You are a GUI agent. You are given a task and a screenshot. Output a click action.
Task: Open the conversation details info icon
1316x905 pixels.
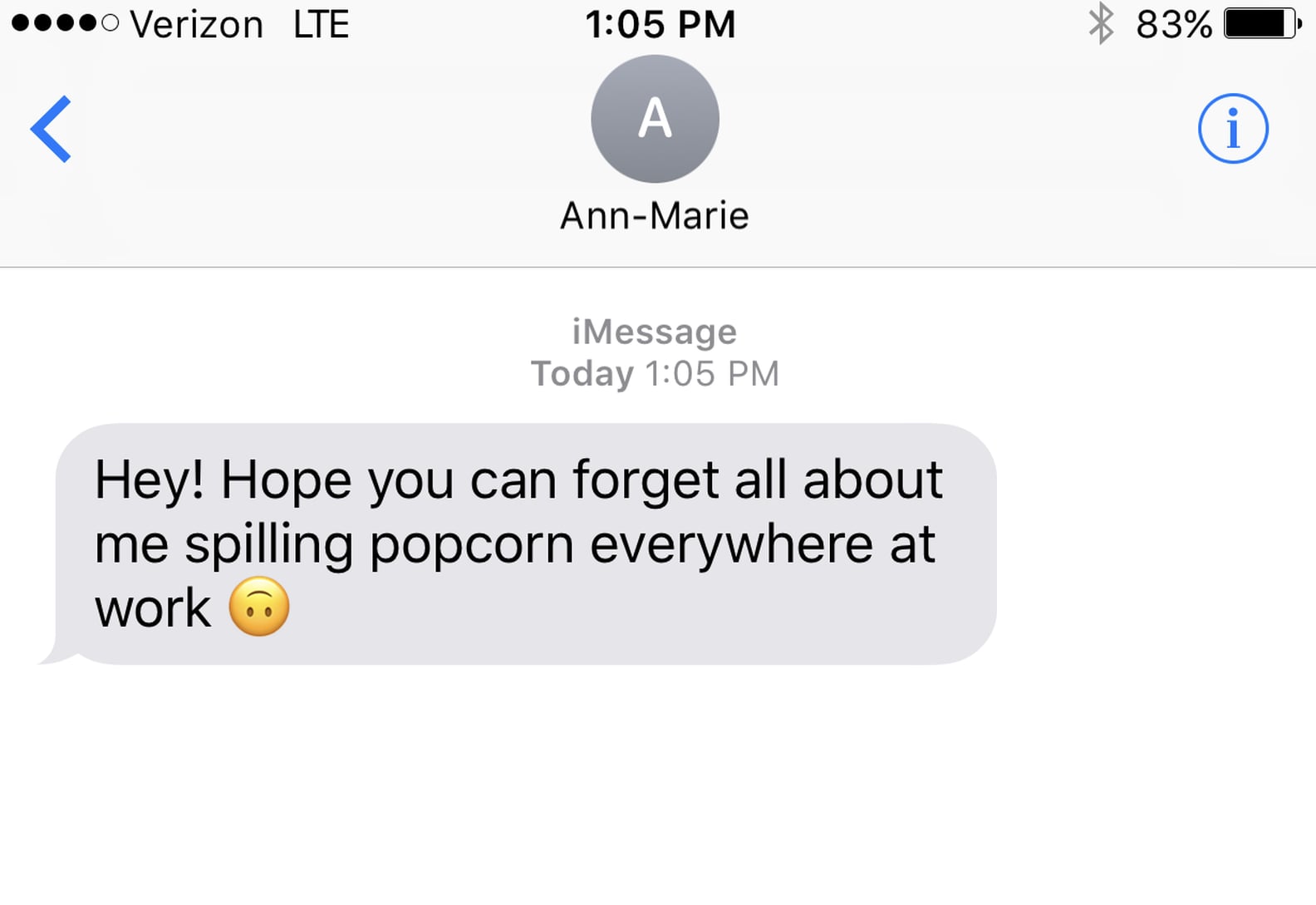[1232, 129]
